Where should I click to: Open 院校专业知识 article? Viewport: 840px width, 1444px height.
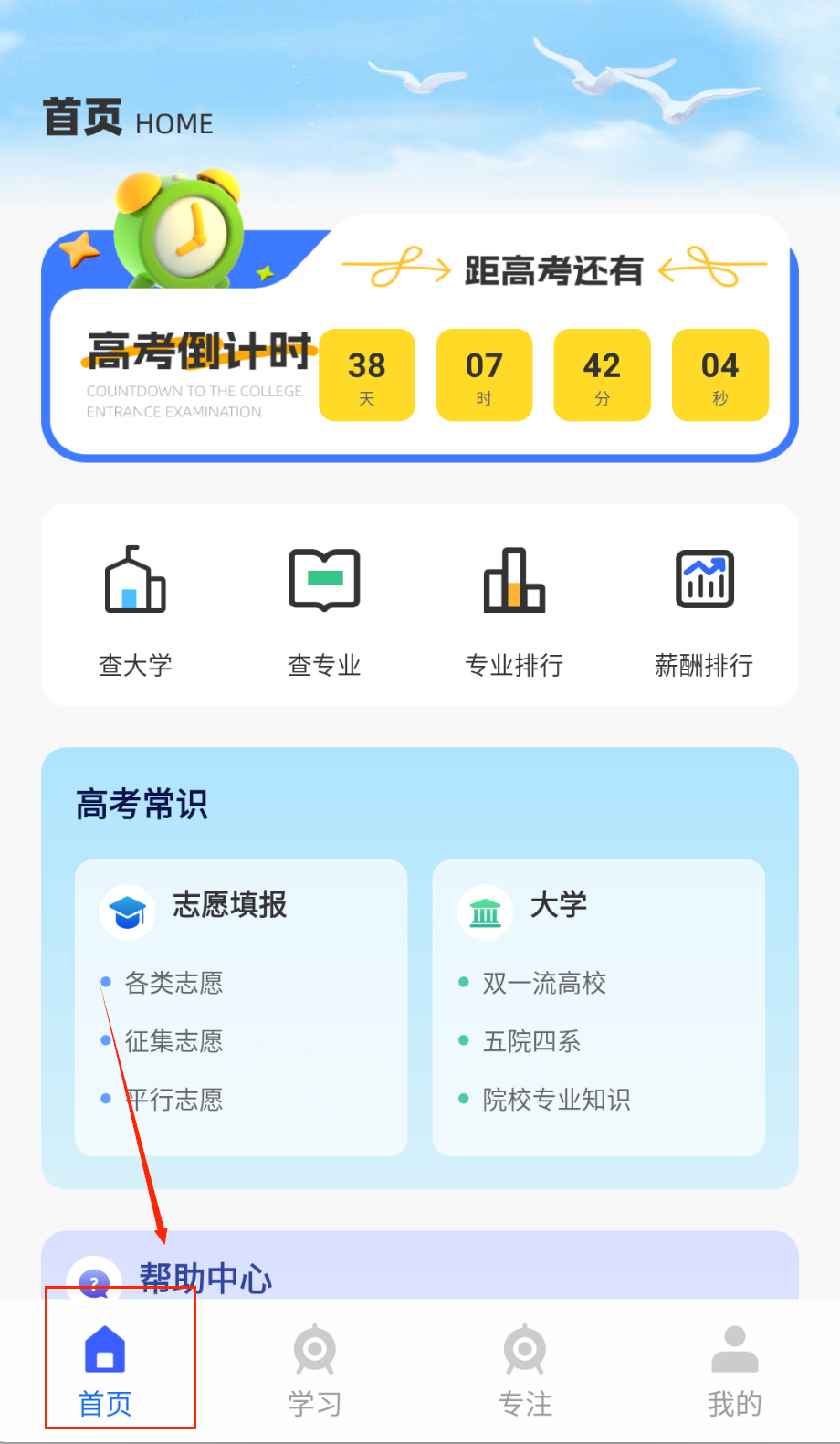(x=556, y=1100)
